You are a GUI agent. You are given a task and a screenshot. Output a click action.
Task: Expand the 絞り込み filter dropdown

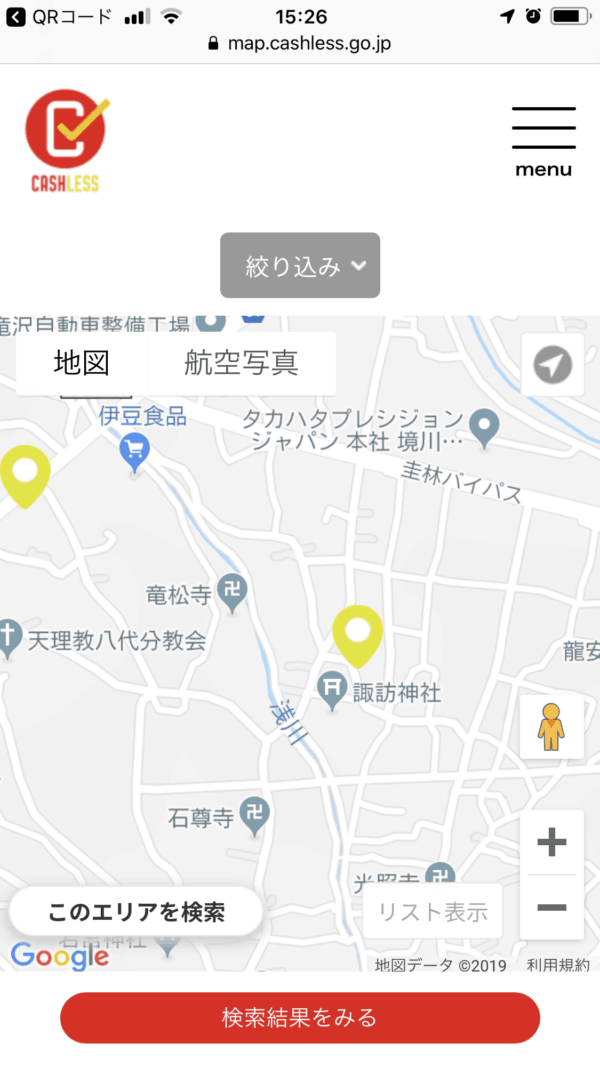click(x=300, y=266)
